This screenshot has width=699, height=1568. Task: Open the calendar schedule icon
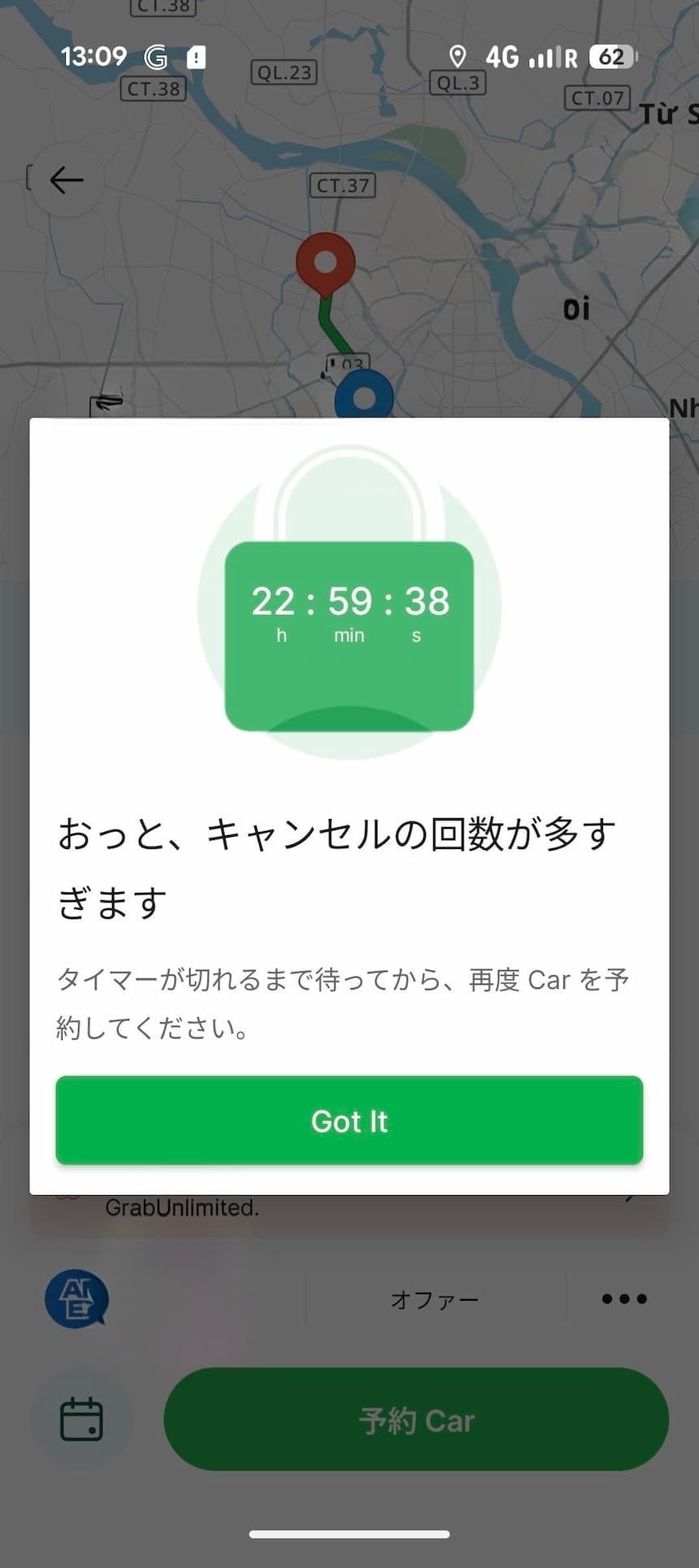point(81,1419)
